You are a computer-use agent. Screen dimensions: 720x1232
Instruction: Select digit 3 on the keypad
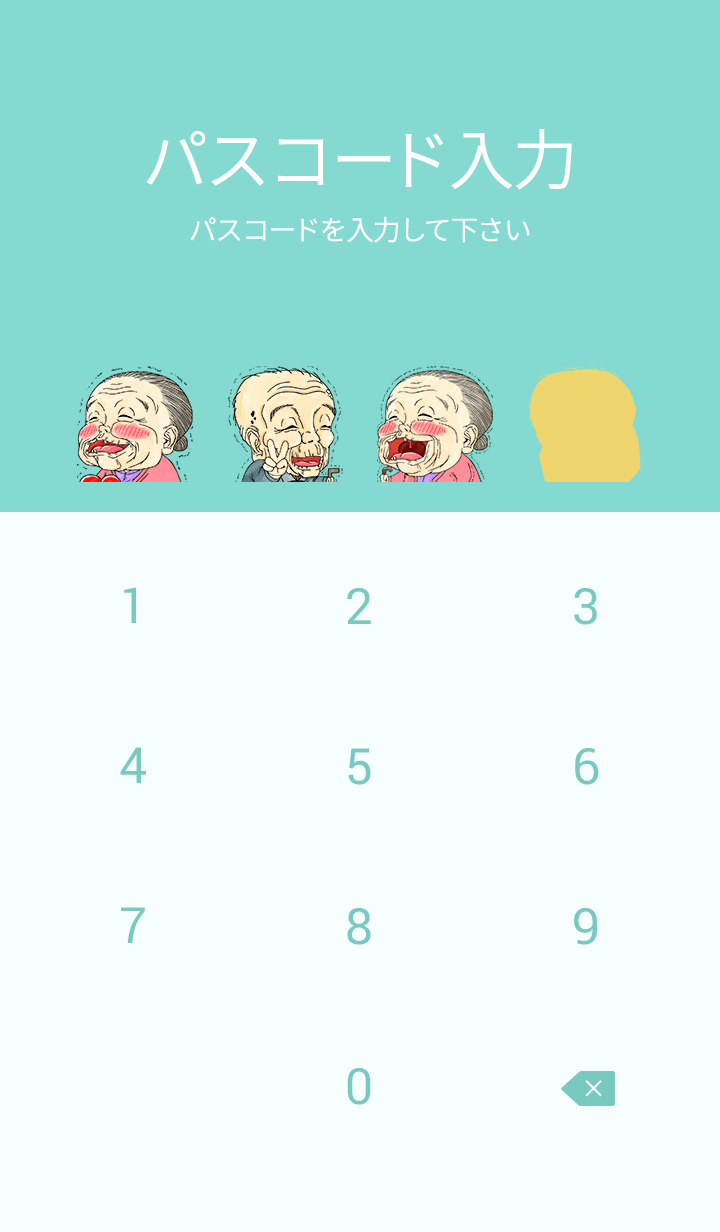tap(586, 607)
